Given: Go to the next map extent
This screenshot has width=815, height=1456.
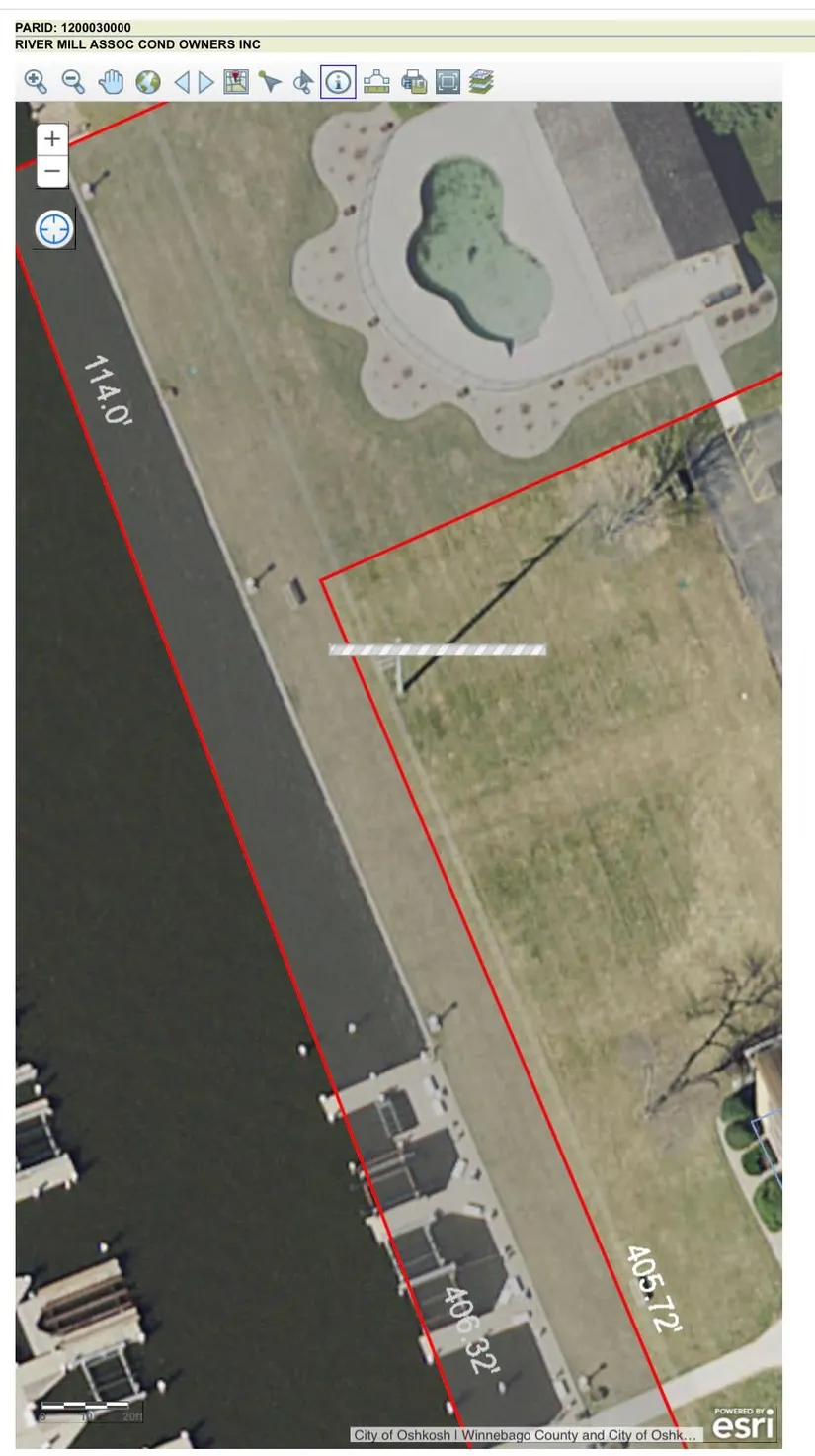Looking at the screenshot, I should (206, 82).
